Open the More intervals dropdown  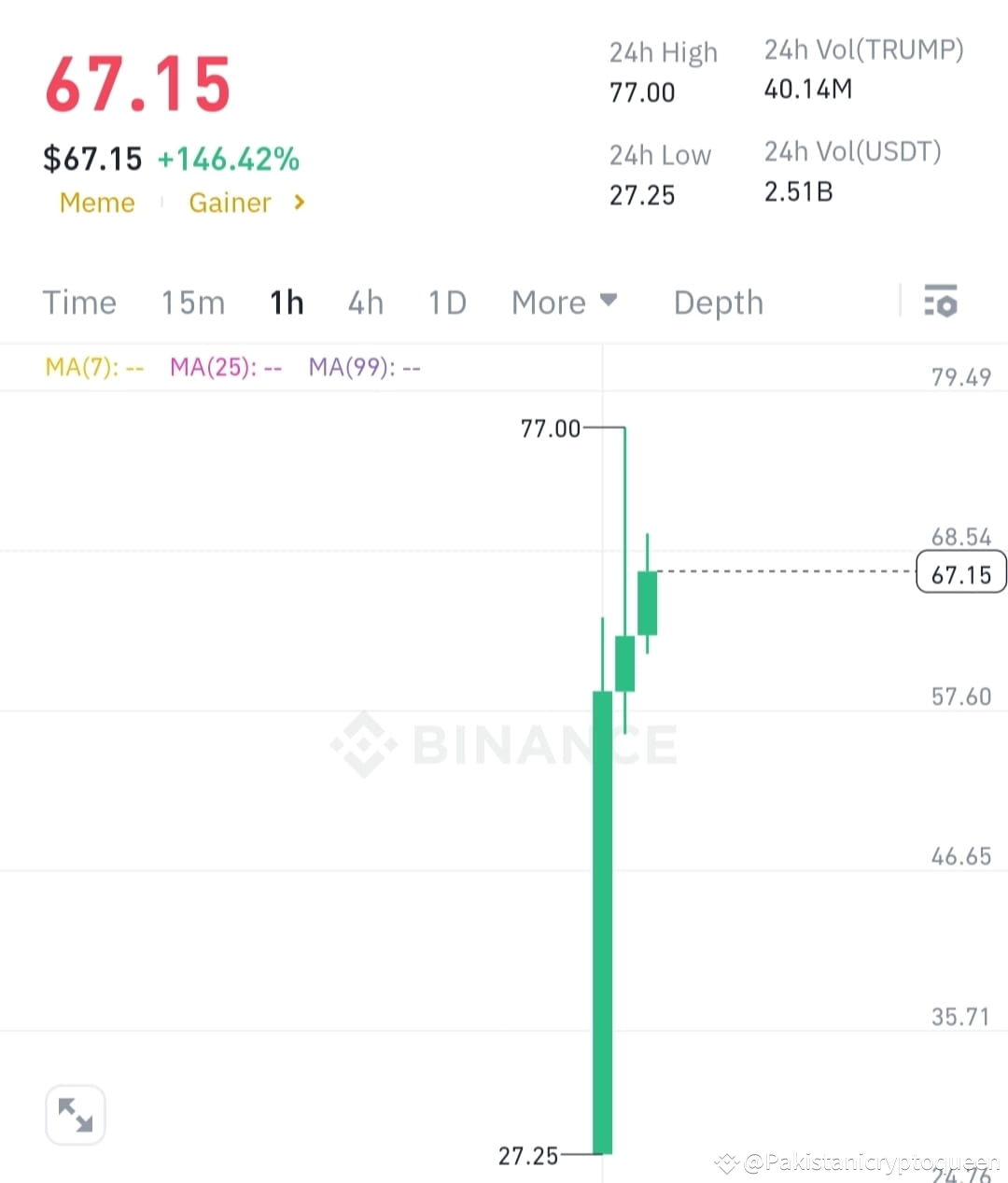click(x=565, y=302)
